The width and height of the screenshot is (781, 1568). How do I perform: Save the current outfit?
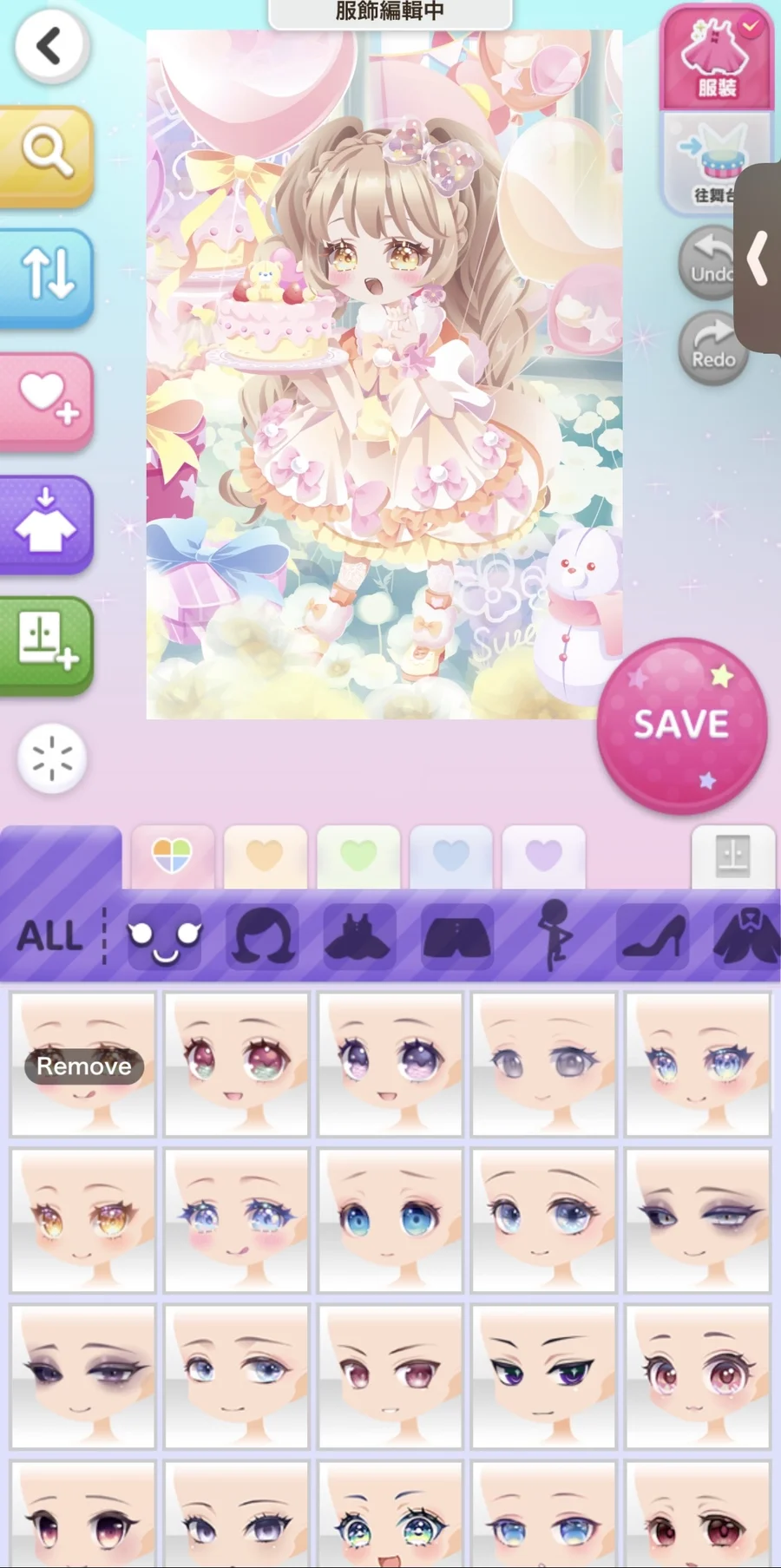point(681,725)
